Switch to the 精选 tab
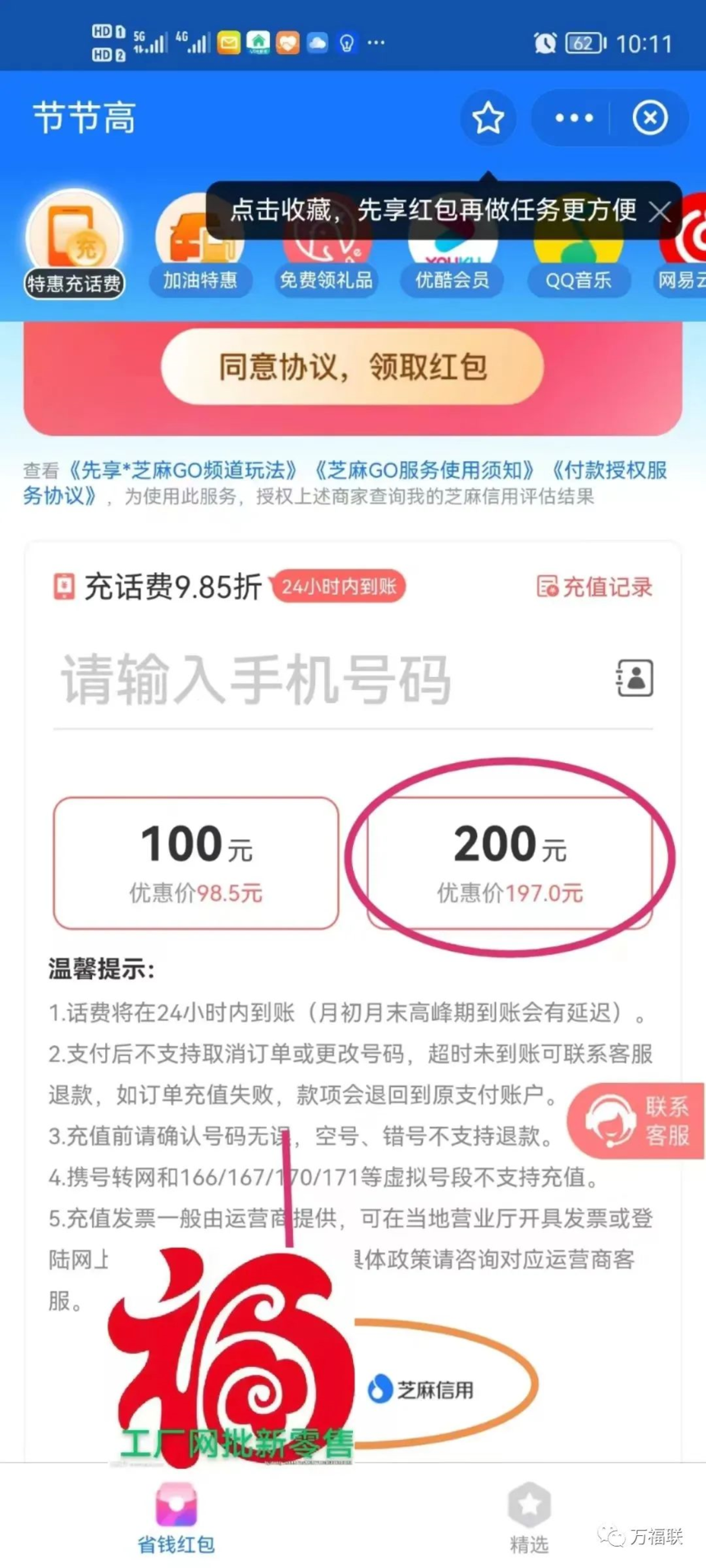Image resolution: width=706 pixels, height=1568 pixels. (x=529, y=1517)
